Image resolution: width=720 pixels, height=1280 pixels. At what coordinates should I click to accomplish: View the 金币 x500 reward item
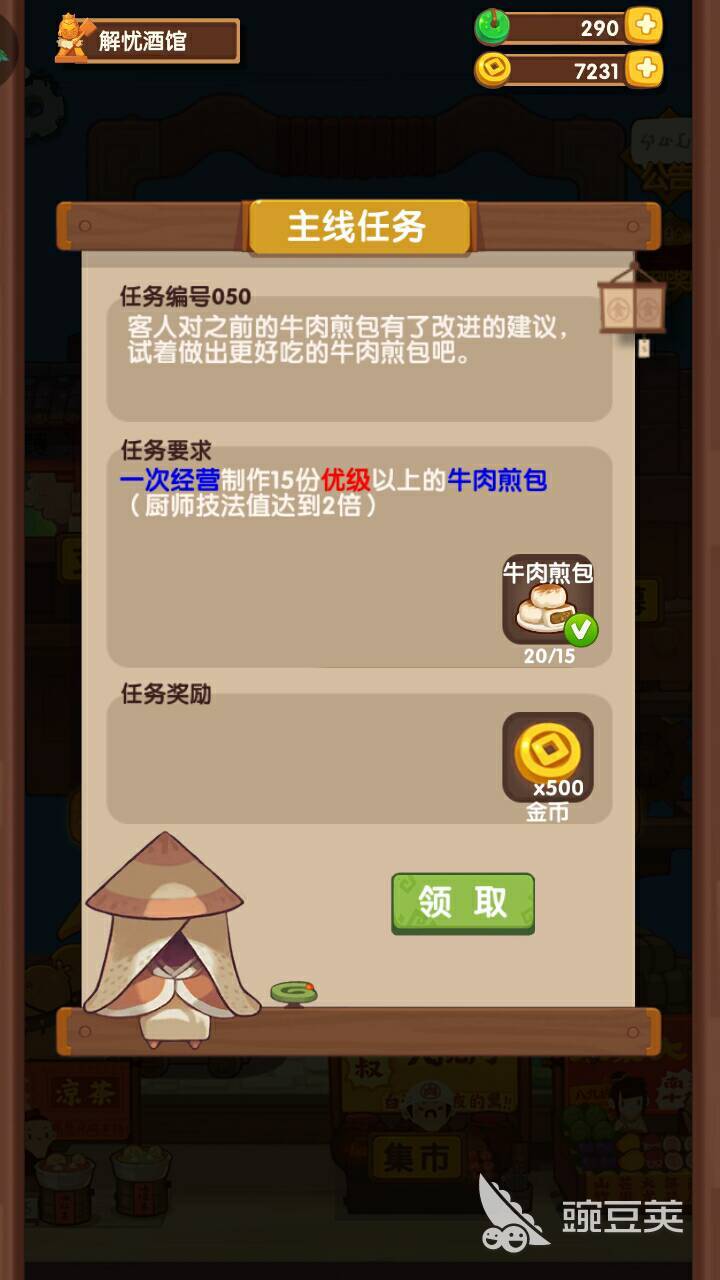point(547,758)
